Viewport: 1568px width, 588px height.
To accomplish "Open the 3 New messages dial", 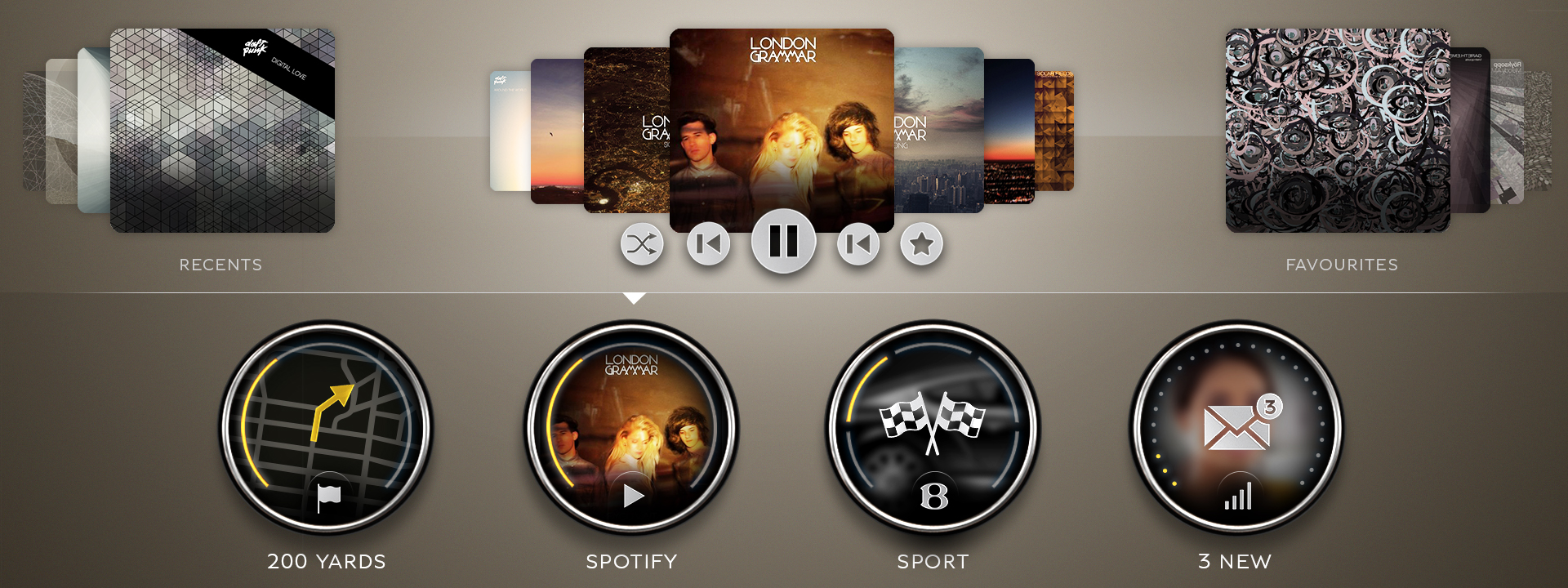I will pos(1236,427).
